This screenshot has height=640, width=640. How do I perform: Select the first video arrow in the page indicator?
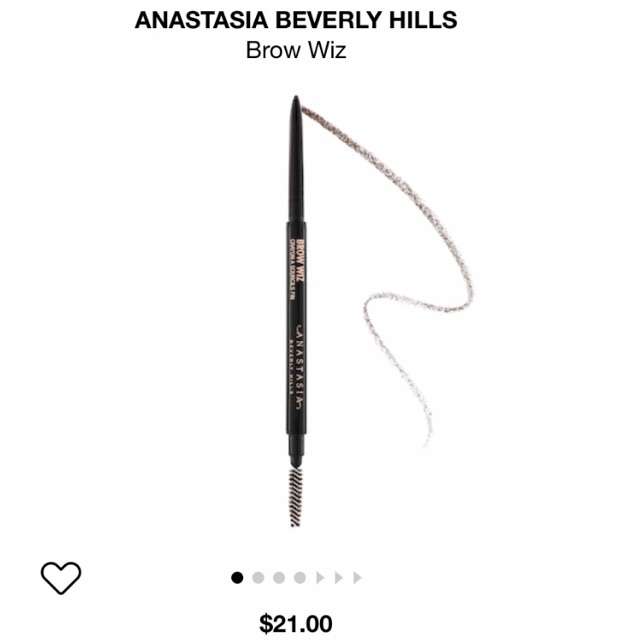click(x=320, y=577)
